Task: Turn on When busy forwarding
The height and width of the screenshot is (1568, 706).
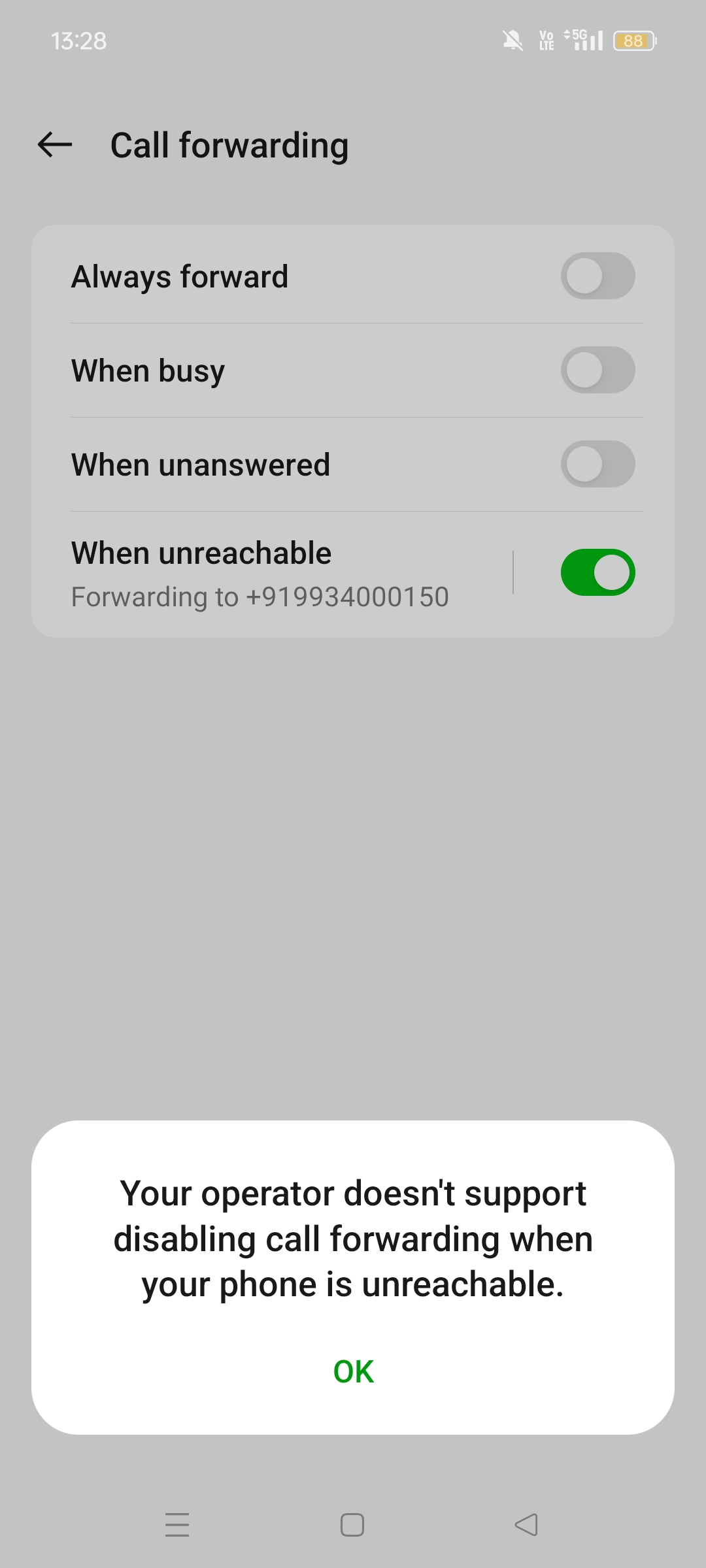Action: [x=597, y=370]
